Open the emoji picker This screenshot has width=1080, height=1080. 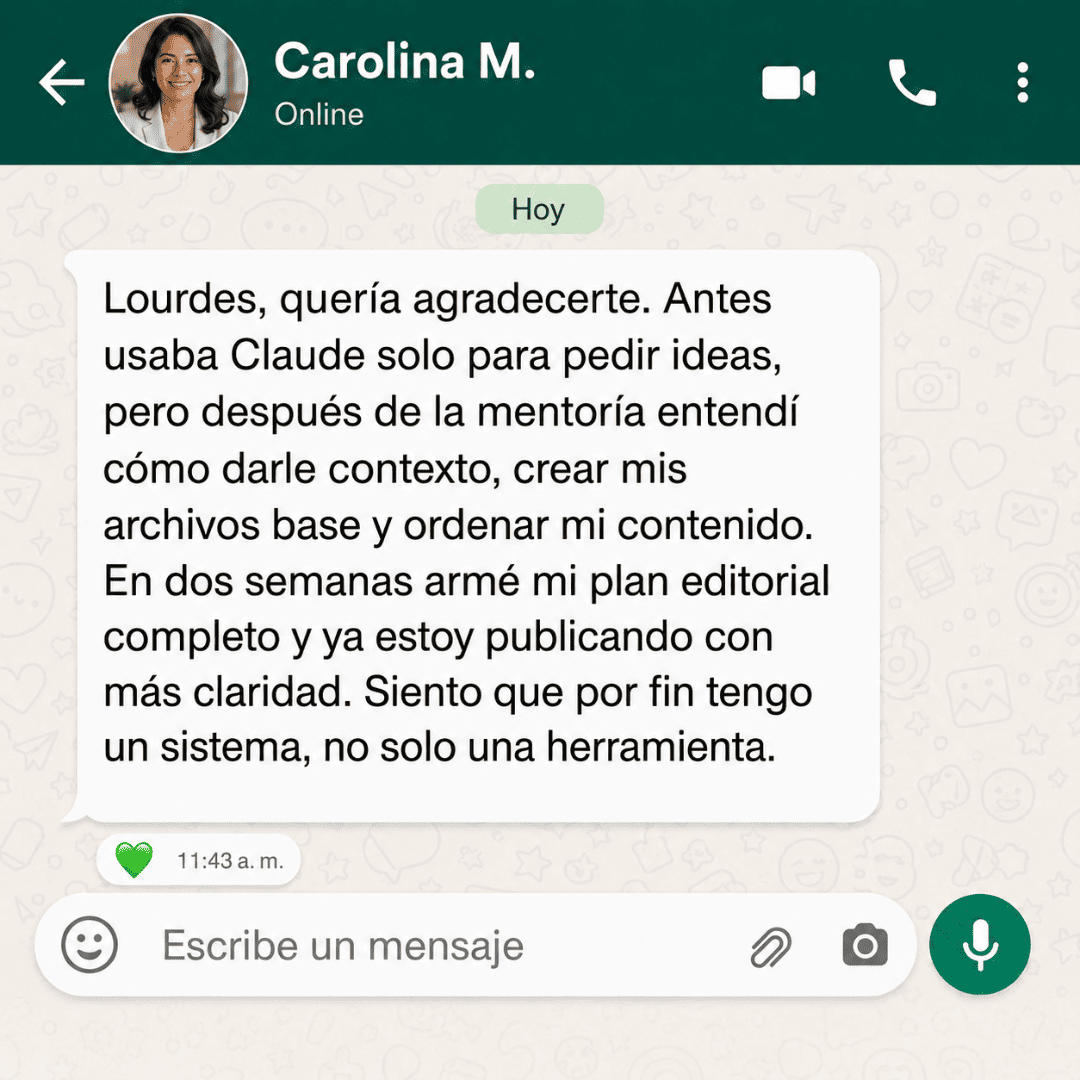point(90,944)
